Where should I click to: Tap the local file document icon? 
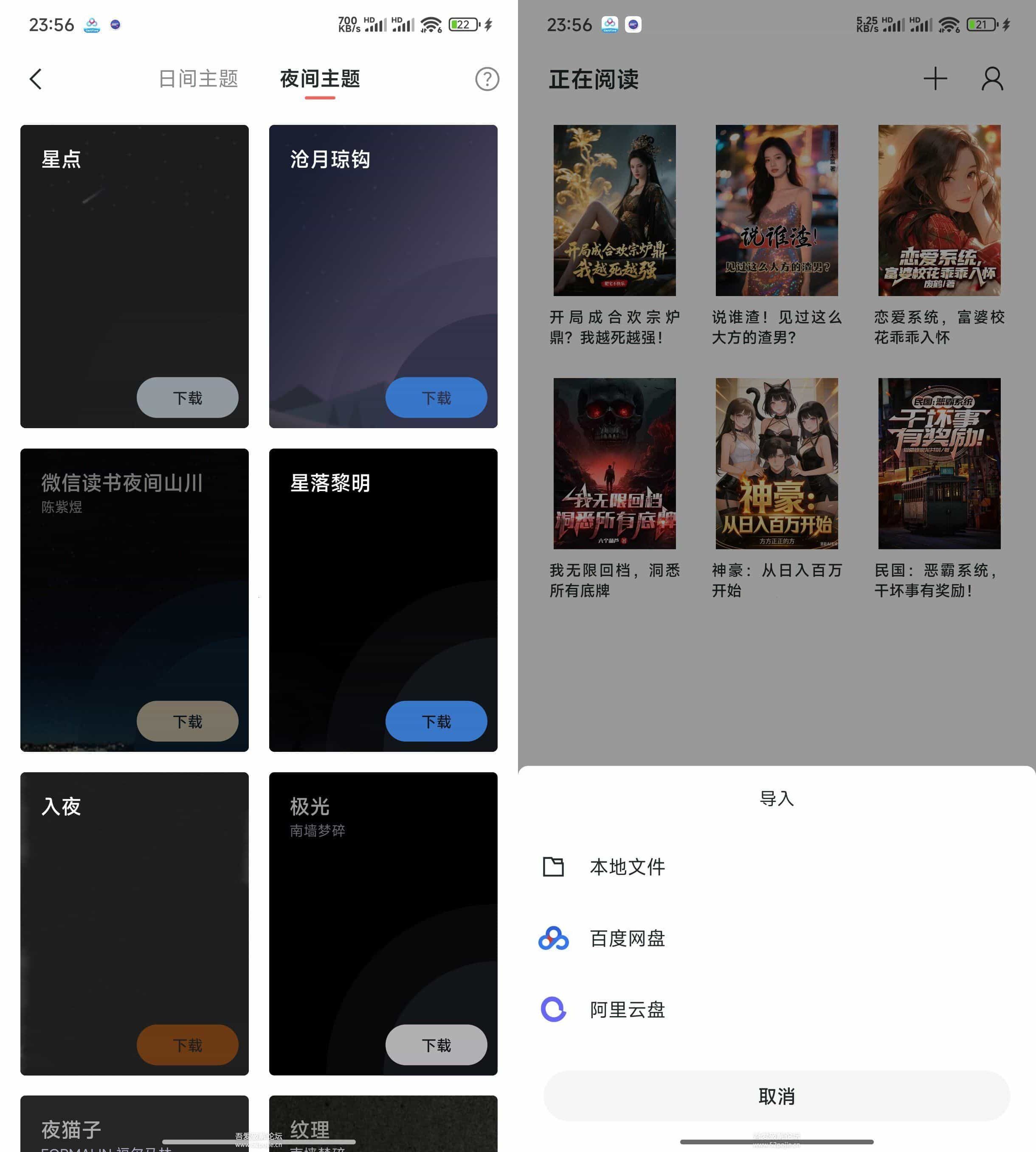(x=553, y=867)
